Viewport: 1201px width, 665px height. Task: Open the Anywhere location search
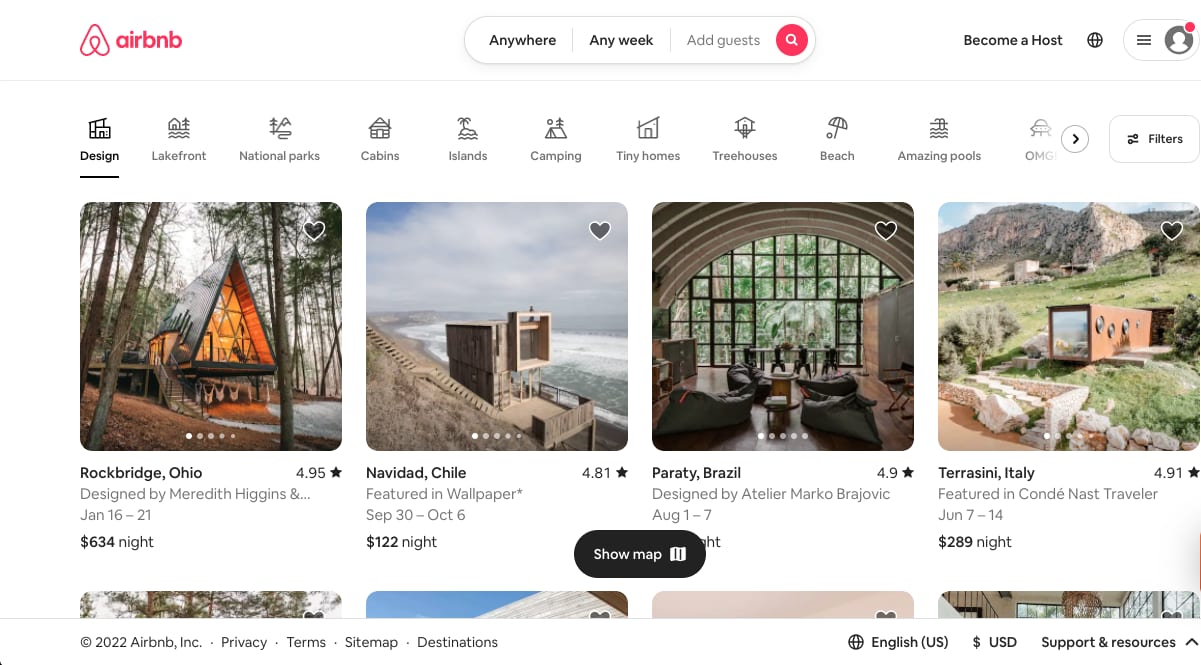click(x=522, y=40)
